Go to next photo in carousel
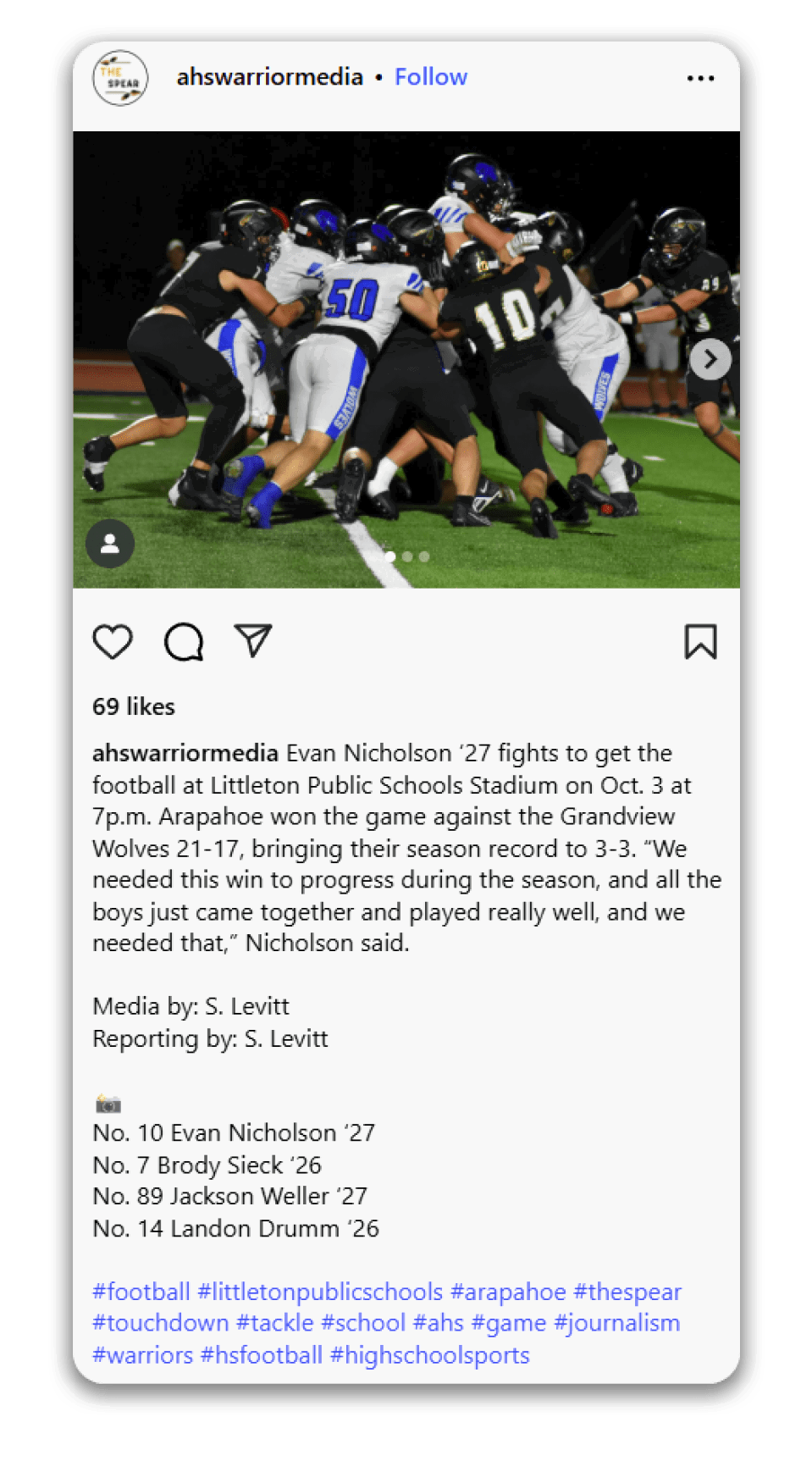This screenshot has width=812, height=1461. [x=710, y=359]
